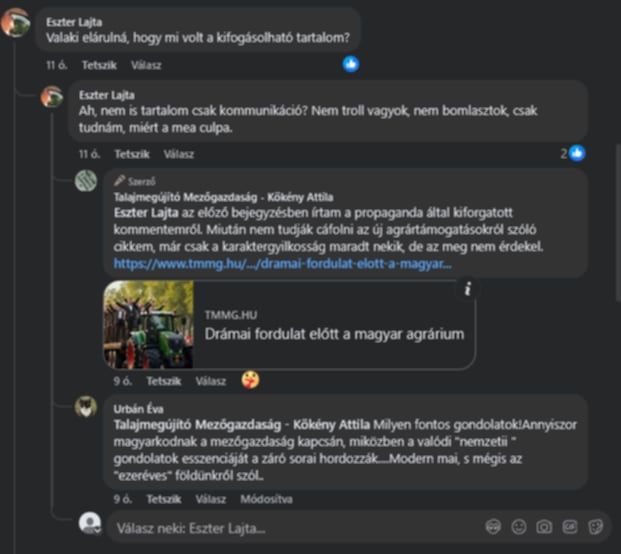621x554 pixels.
Task: Reply to Kökény Attila's comment
Action: click(x=211, y=381)
